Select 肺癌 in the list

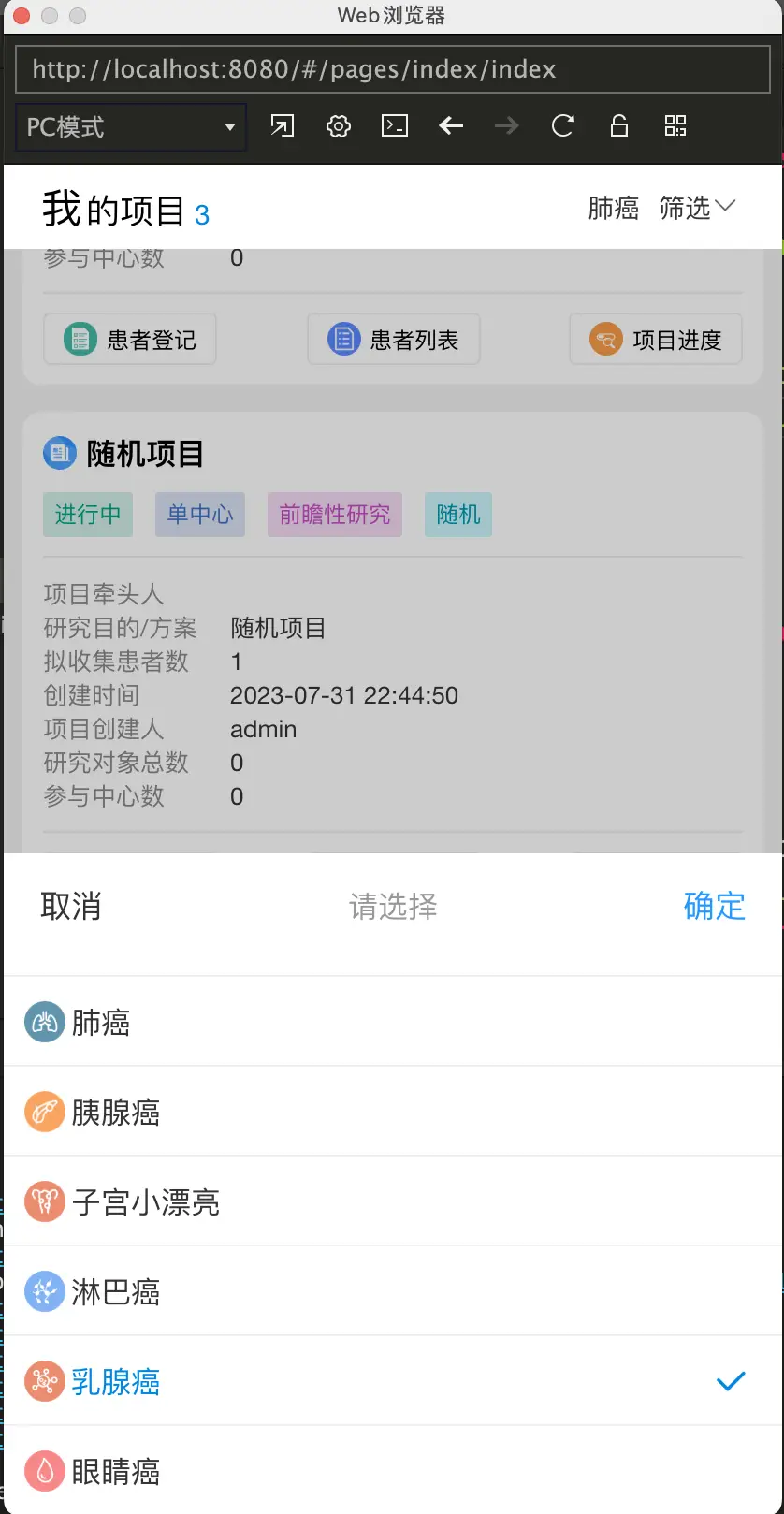[x=393, y=1022]
